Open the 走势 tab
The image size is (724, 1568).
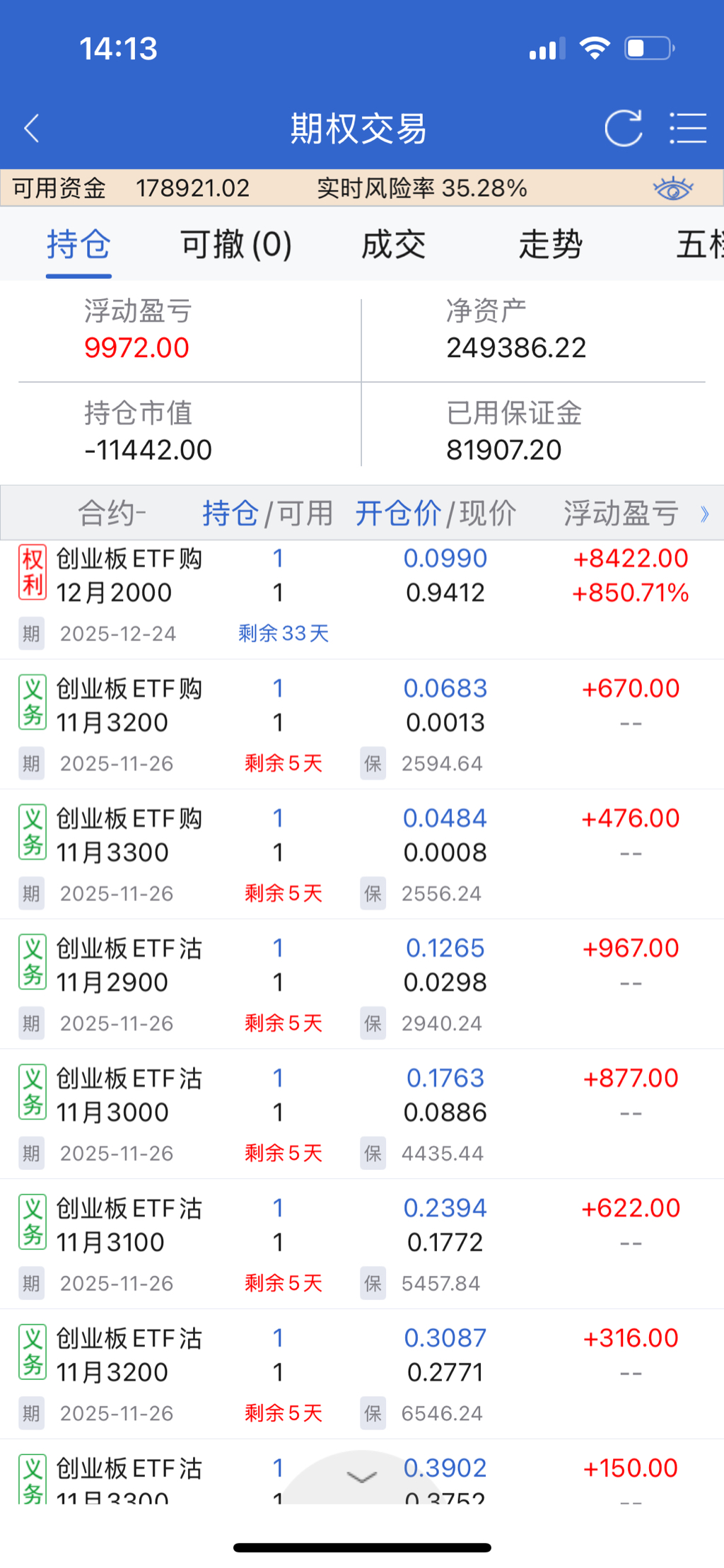point(550,245)
